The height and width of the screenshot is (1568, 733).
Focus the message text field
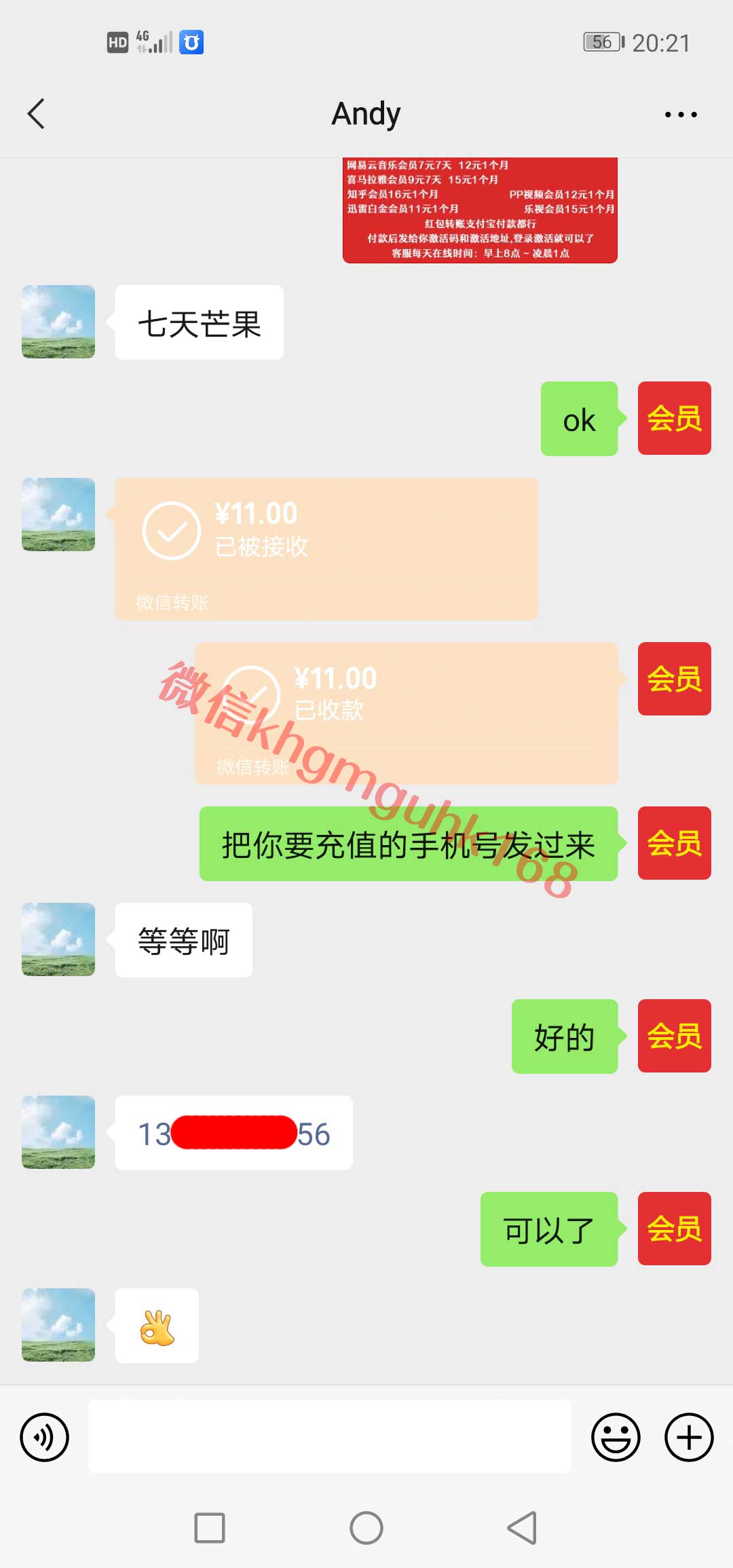click(330, 1436)
